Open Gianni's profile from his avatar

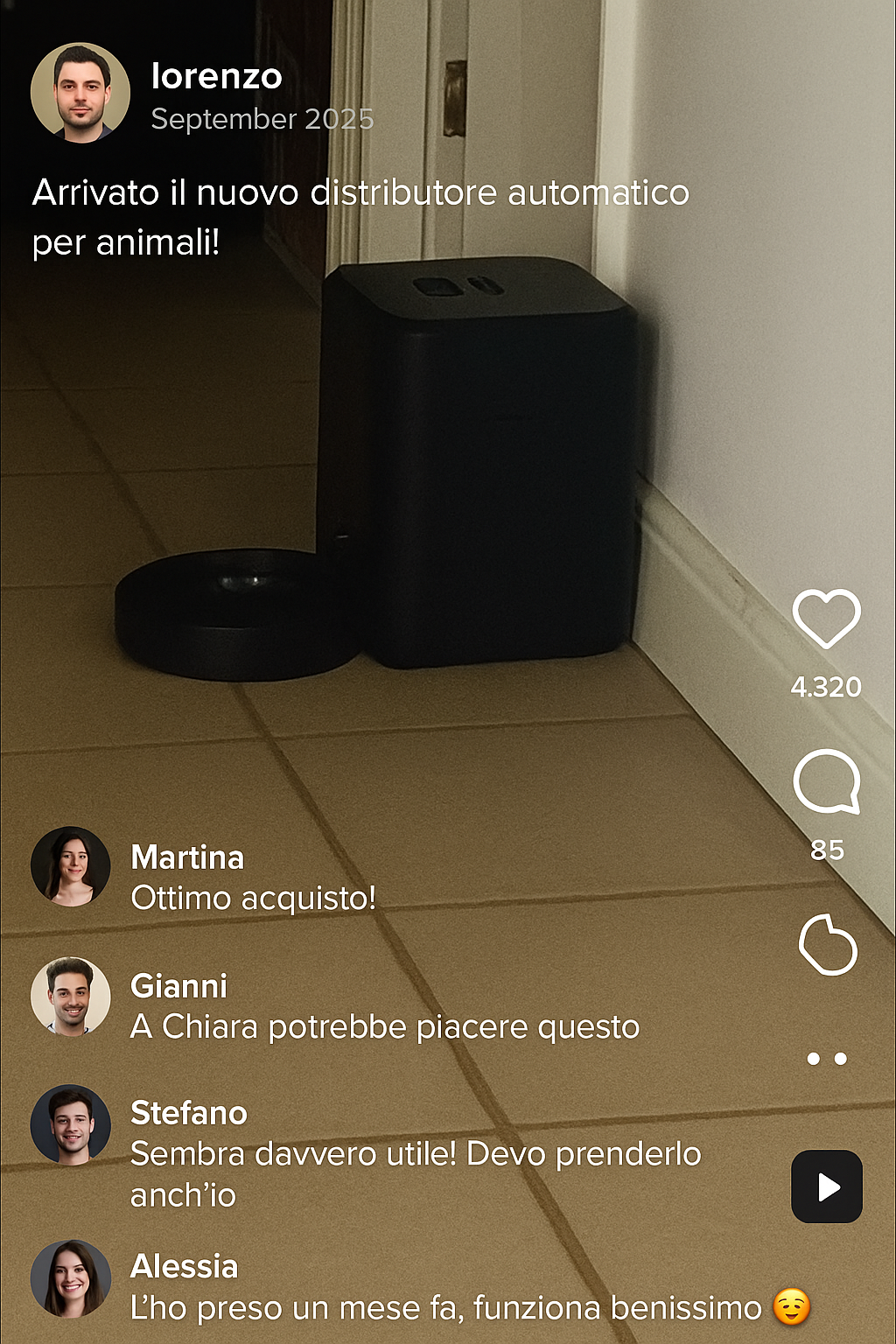click(71, 996)
